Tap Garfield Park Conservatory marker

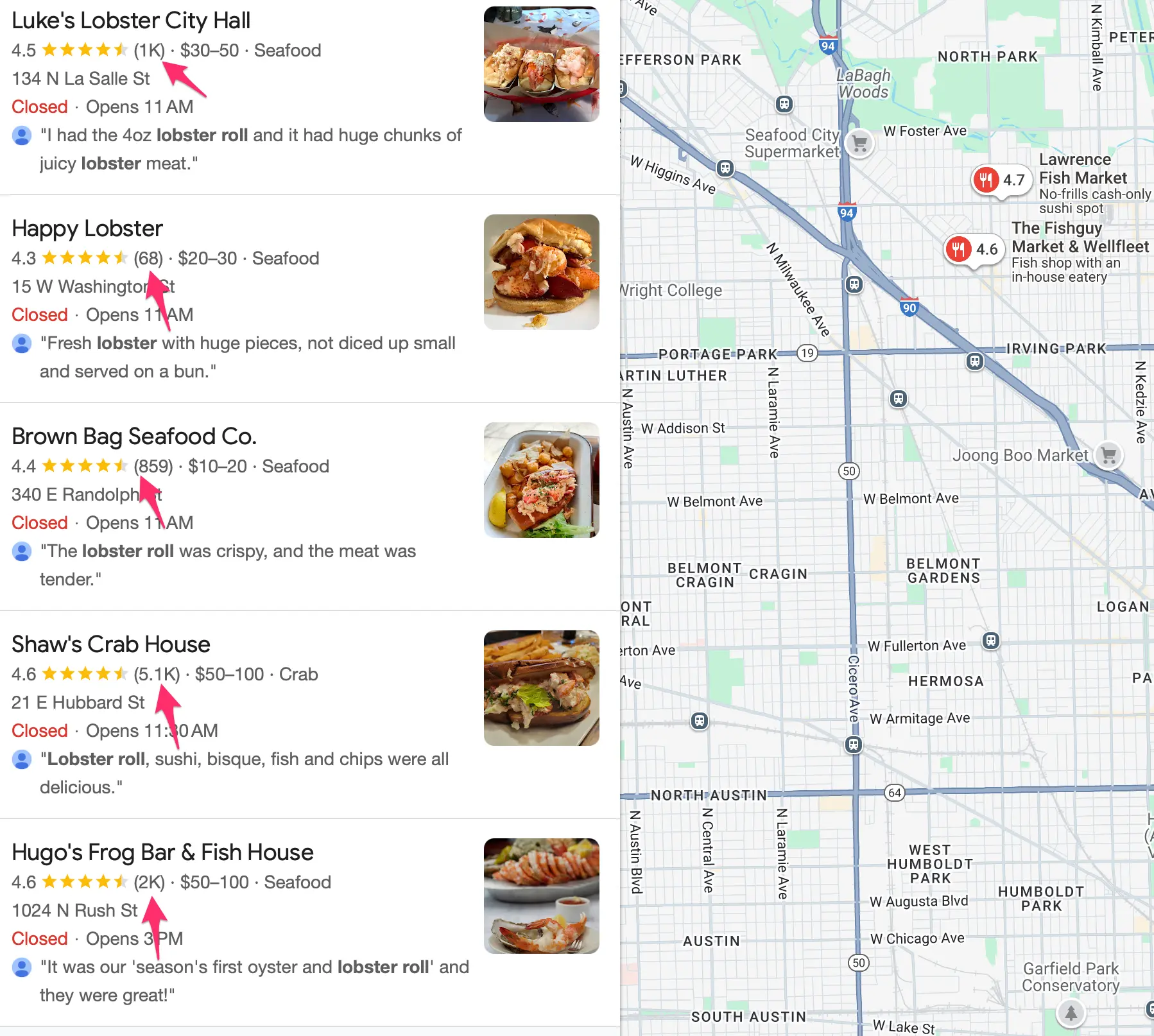[x=1071, y=1013]
